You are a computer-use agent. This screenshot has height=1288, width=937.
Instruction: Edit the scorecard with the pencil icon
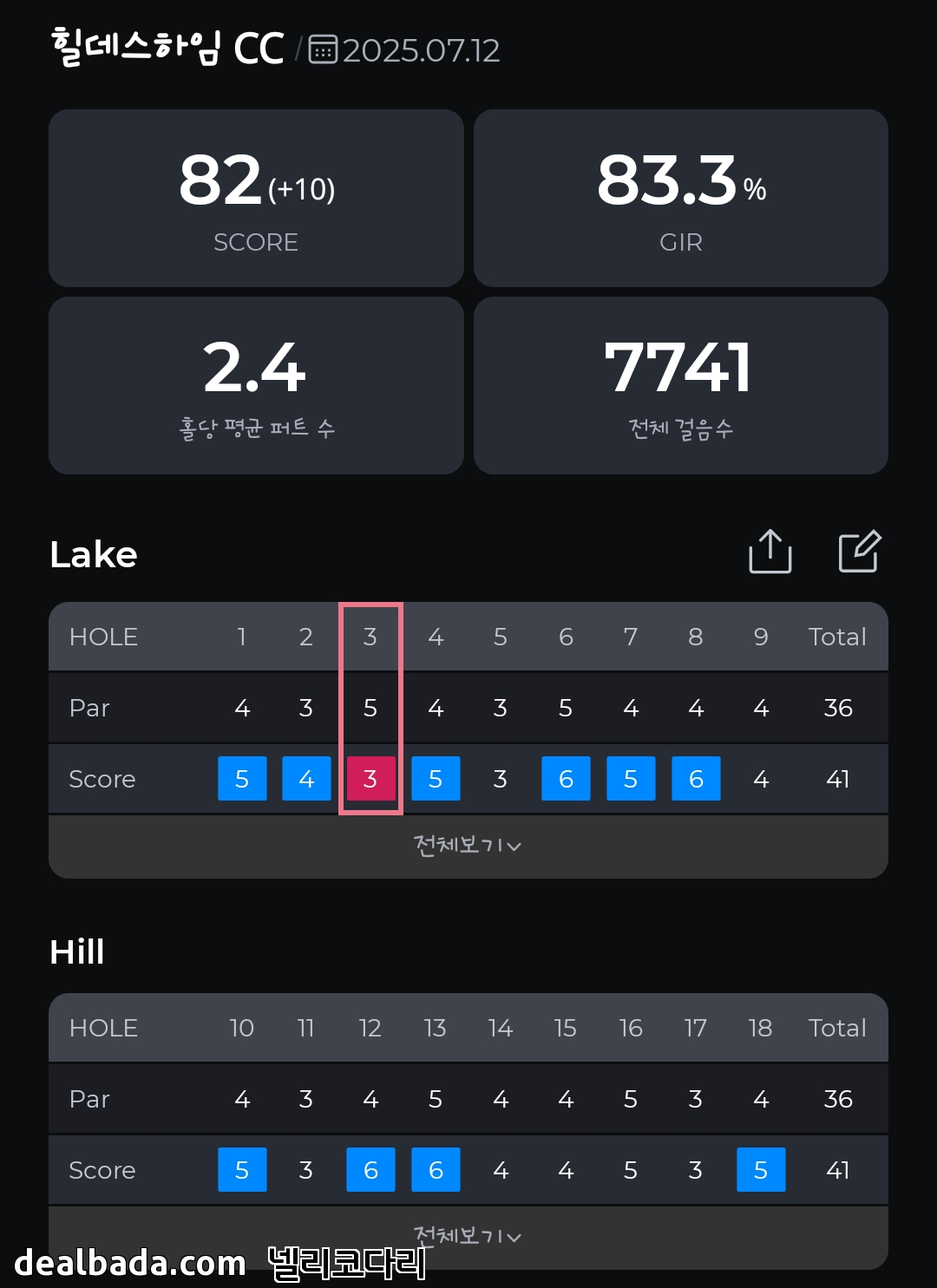click(x=859, y=552)
